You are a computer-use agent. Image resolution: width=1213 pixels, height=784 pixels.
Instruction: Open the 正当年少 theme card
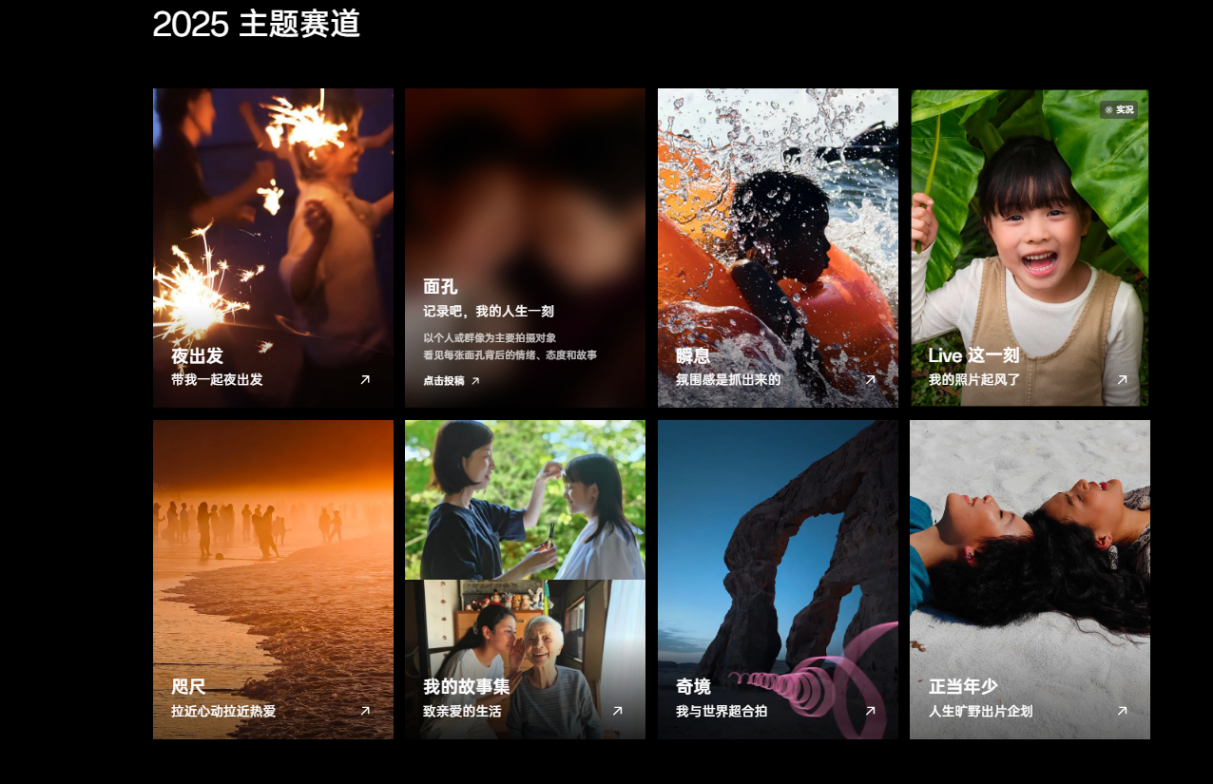pyautogui.click(x=1029, y=579)
